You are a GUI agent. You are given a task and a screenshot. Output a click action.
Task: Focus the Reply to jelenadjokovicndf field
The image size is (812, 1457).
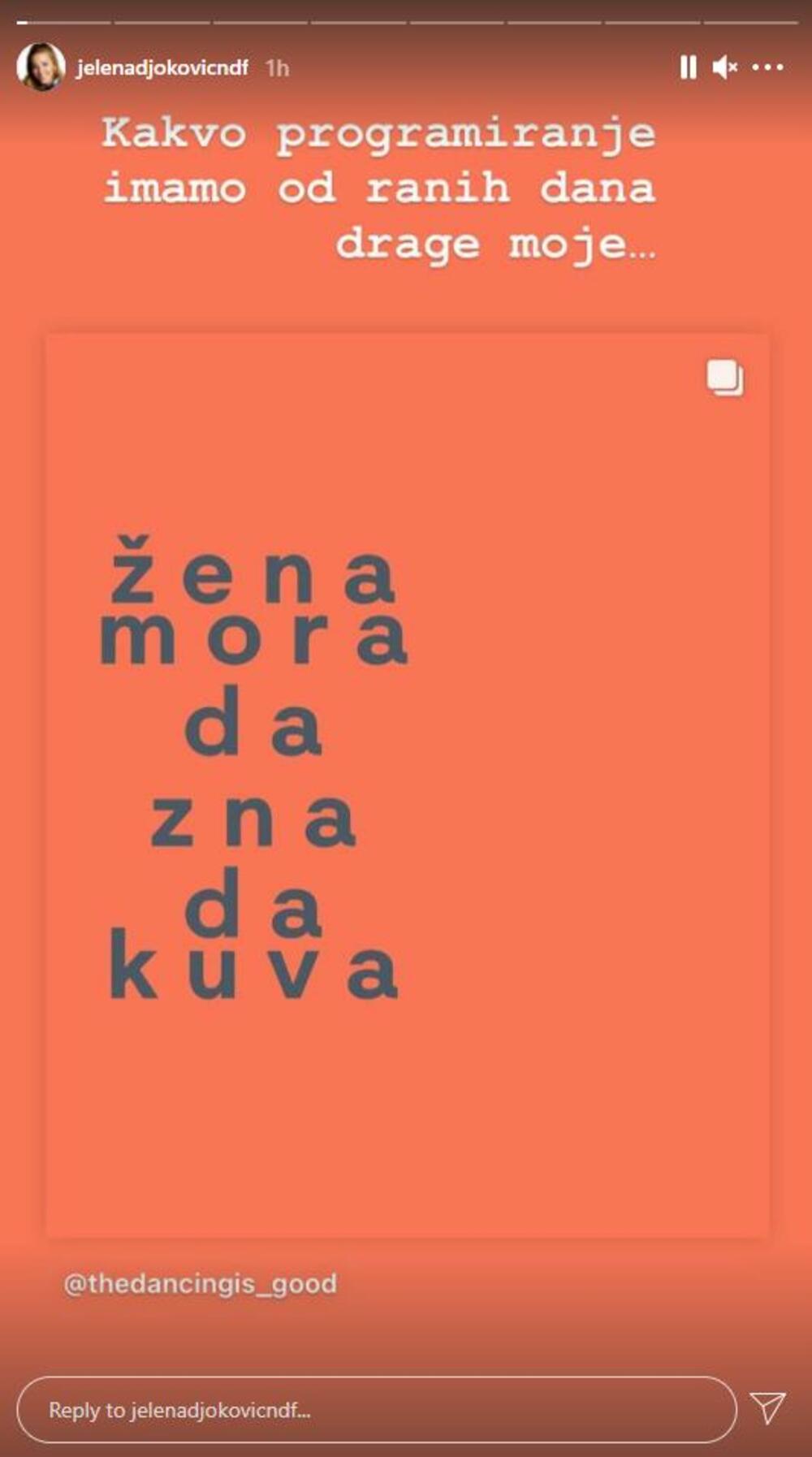click(x=375, y=1410)
